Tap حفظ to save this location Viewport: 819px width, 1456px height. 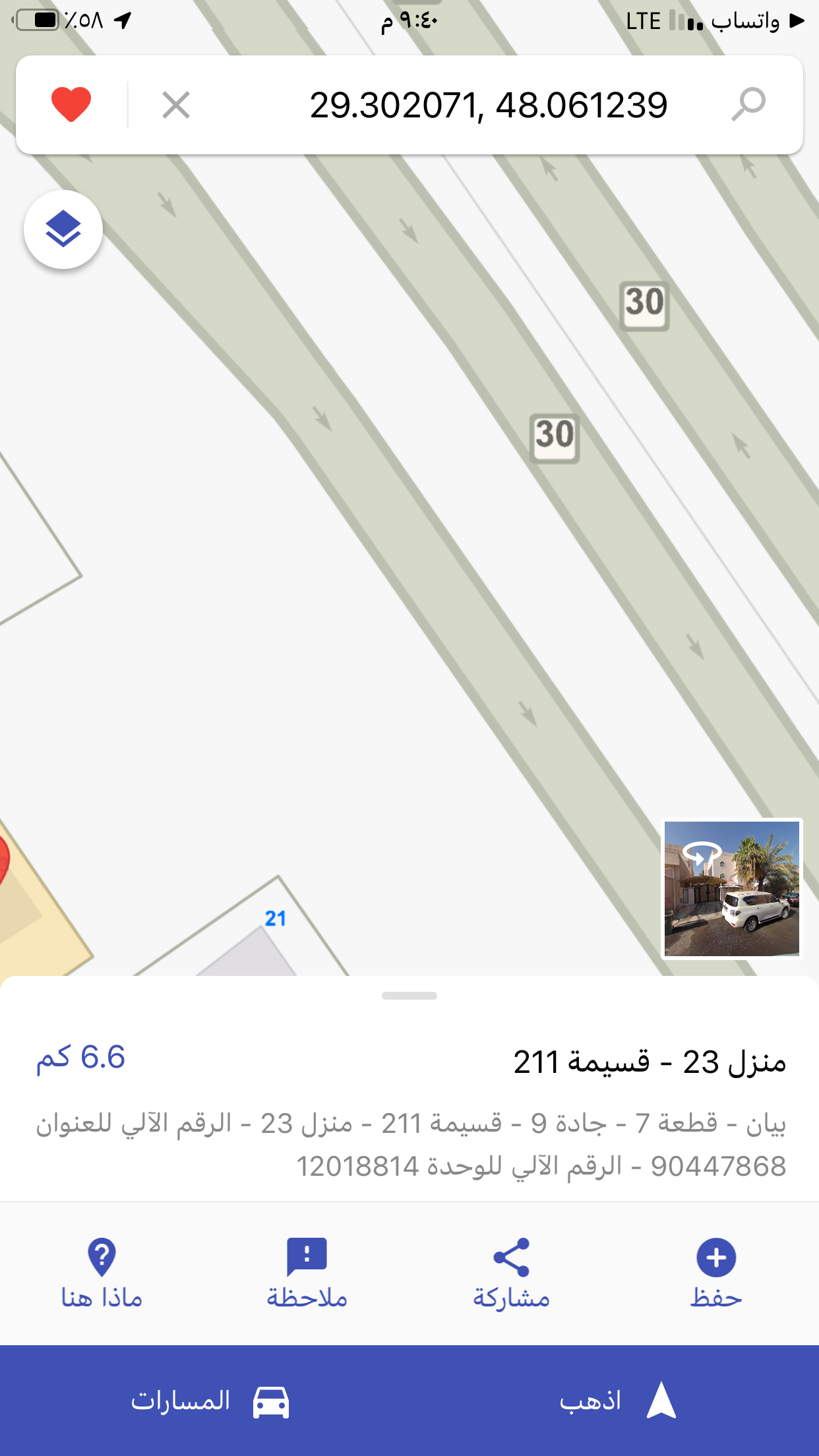[716, 1273]
